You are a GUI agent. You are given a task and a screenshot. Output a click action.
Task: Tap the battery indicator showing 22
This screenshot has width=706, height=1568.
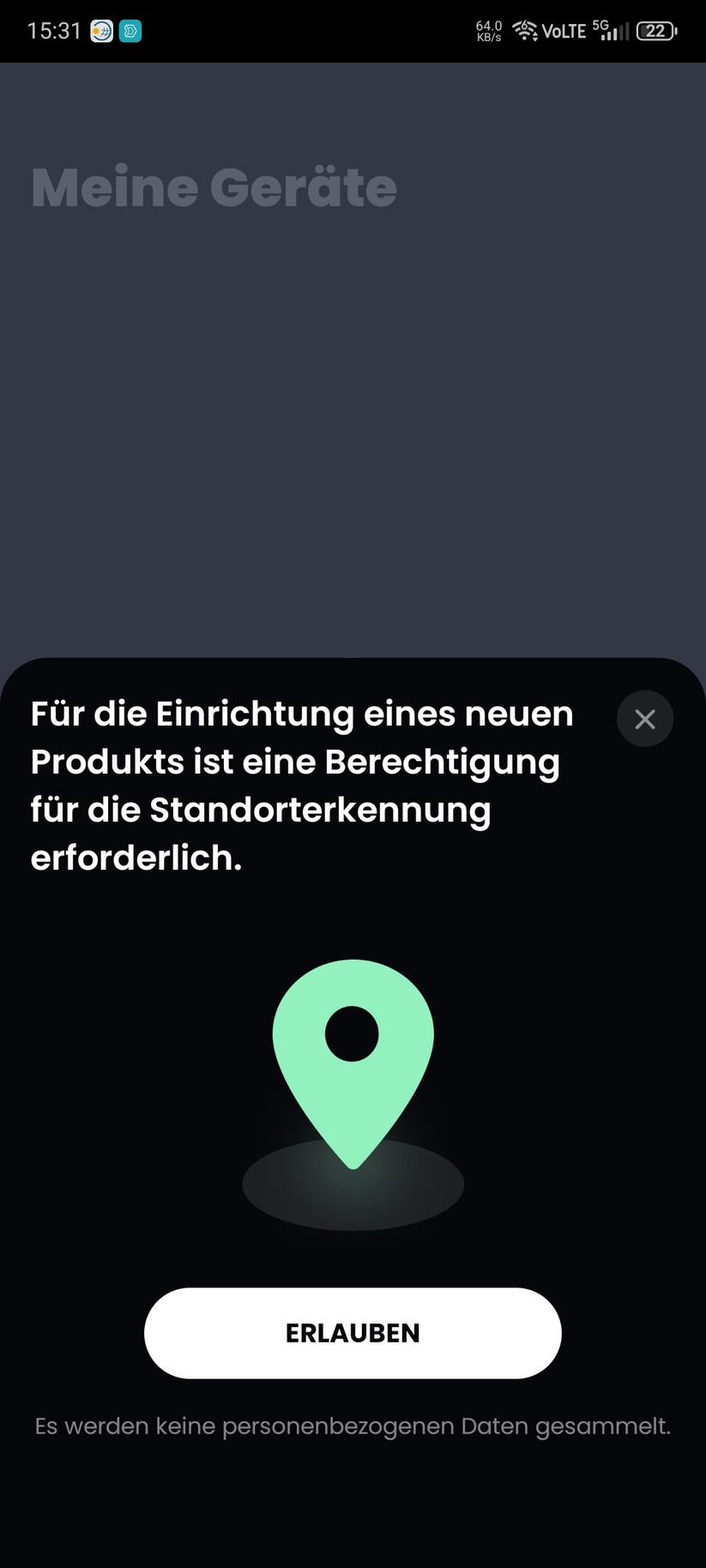pyautogui.click(x=655, y=31)
